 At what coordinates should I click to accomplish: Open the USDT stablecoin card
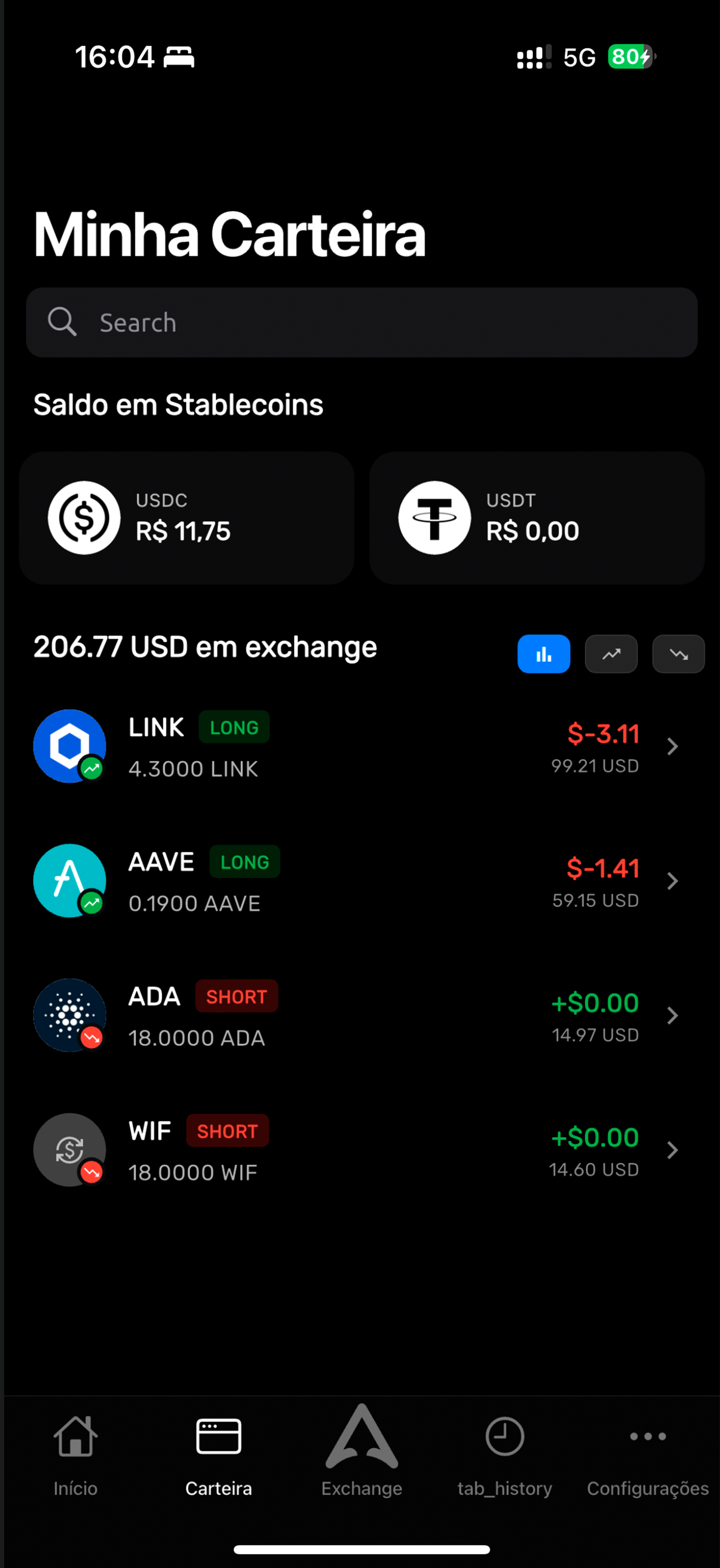pyautogui.click(x=537, y=518)
